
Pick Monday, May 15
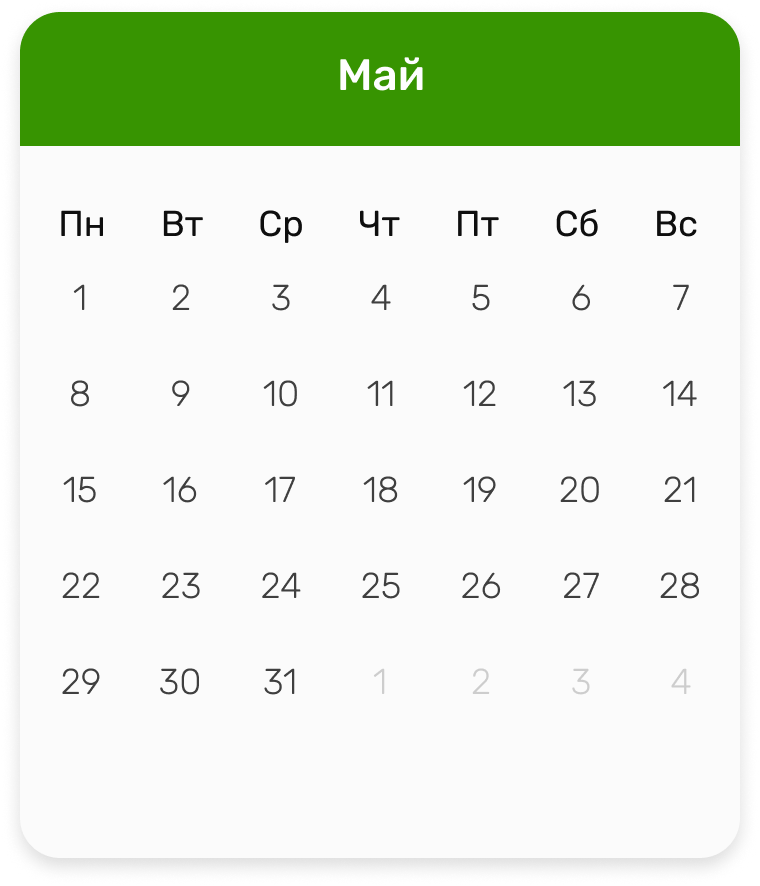coord(80,490)
